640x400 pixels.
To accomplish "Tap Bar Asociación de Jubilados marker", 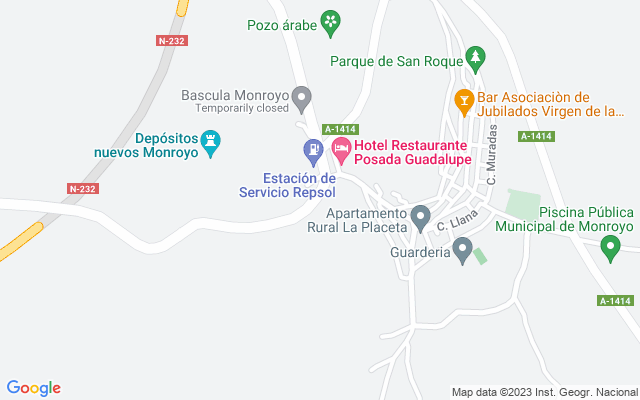I will click(x=463, y=99).
